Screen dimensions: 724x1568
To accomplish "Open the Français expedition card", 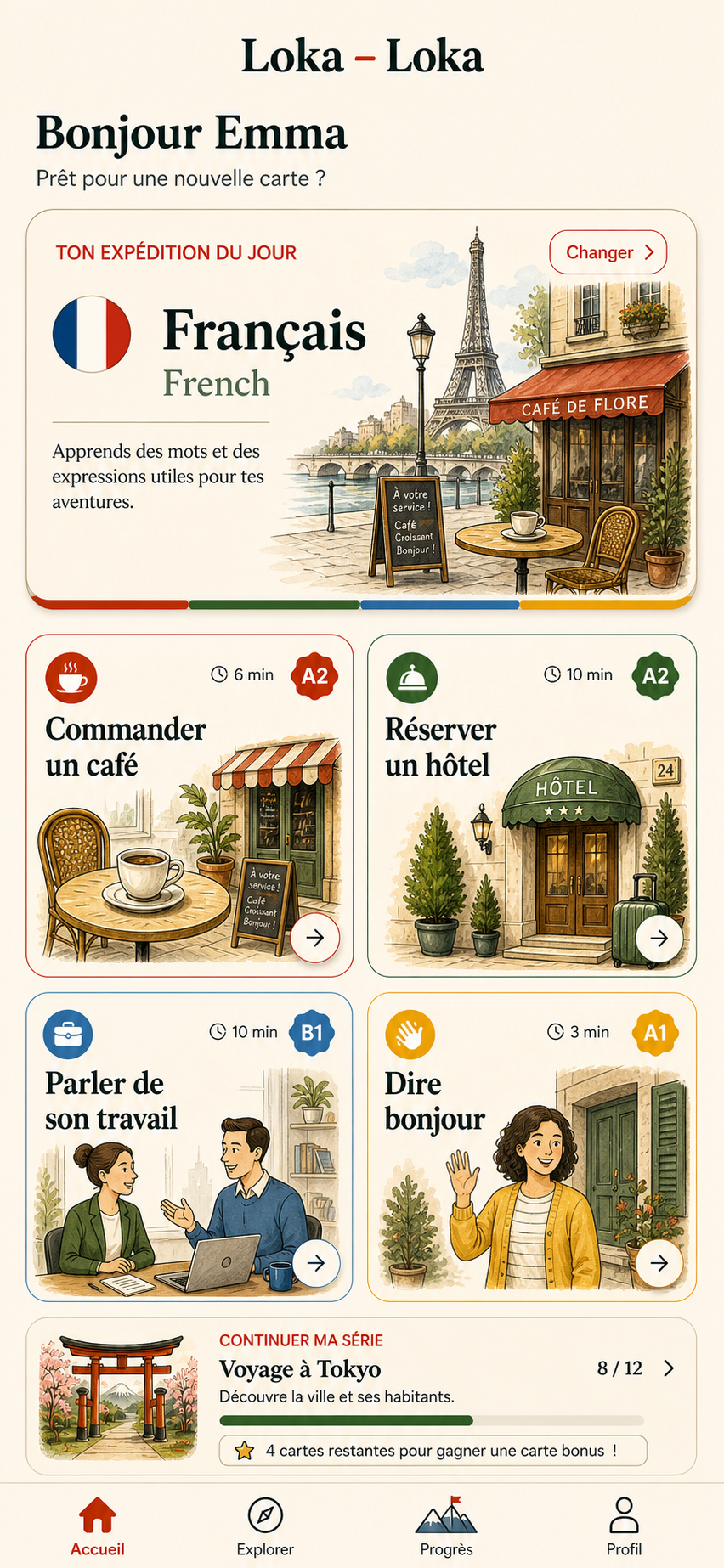I will 361,409.
